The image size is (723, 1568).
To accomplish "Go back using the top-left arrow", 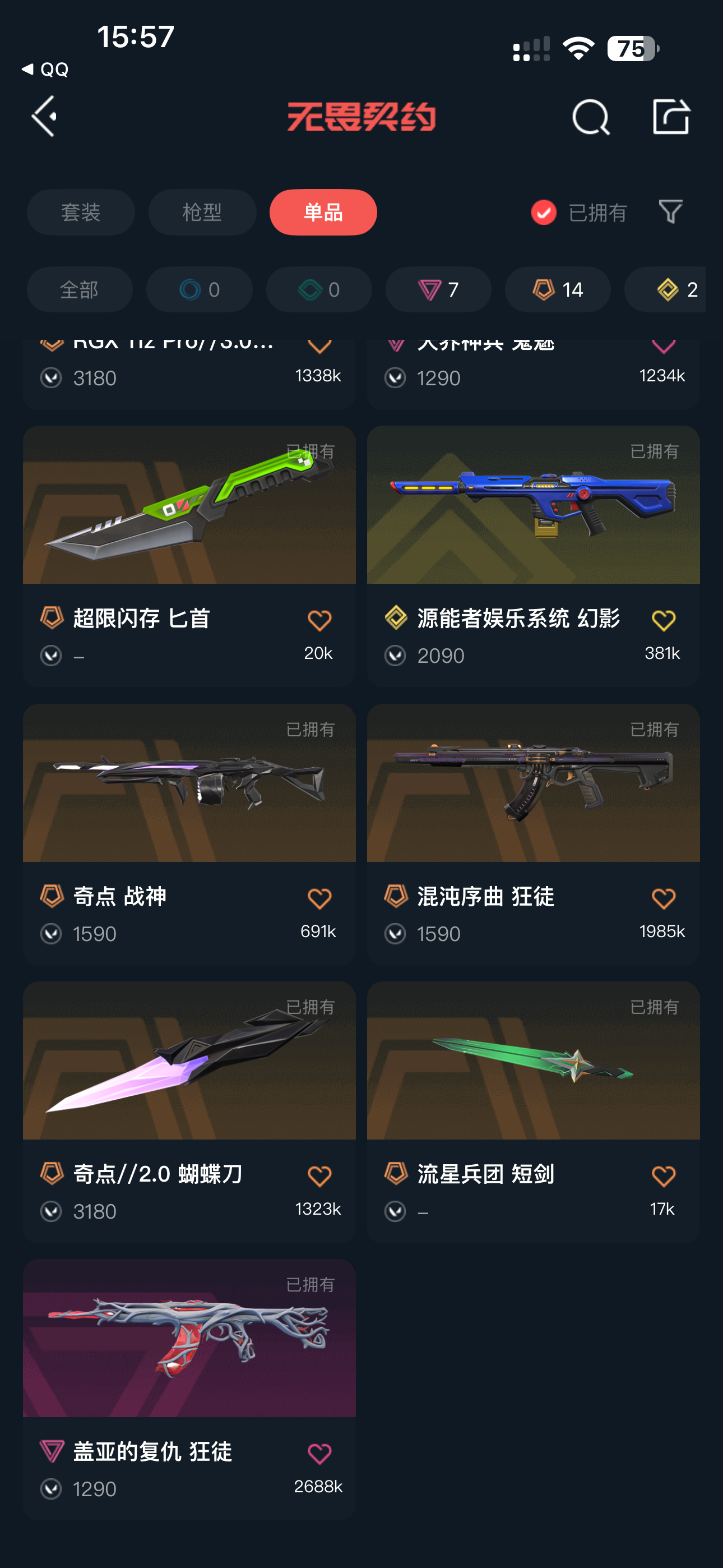I will pos(44,116).
